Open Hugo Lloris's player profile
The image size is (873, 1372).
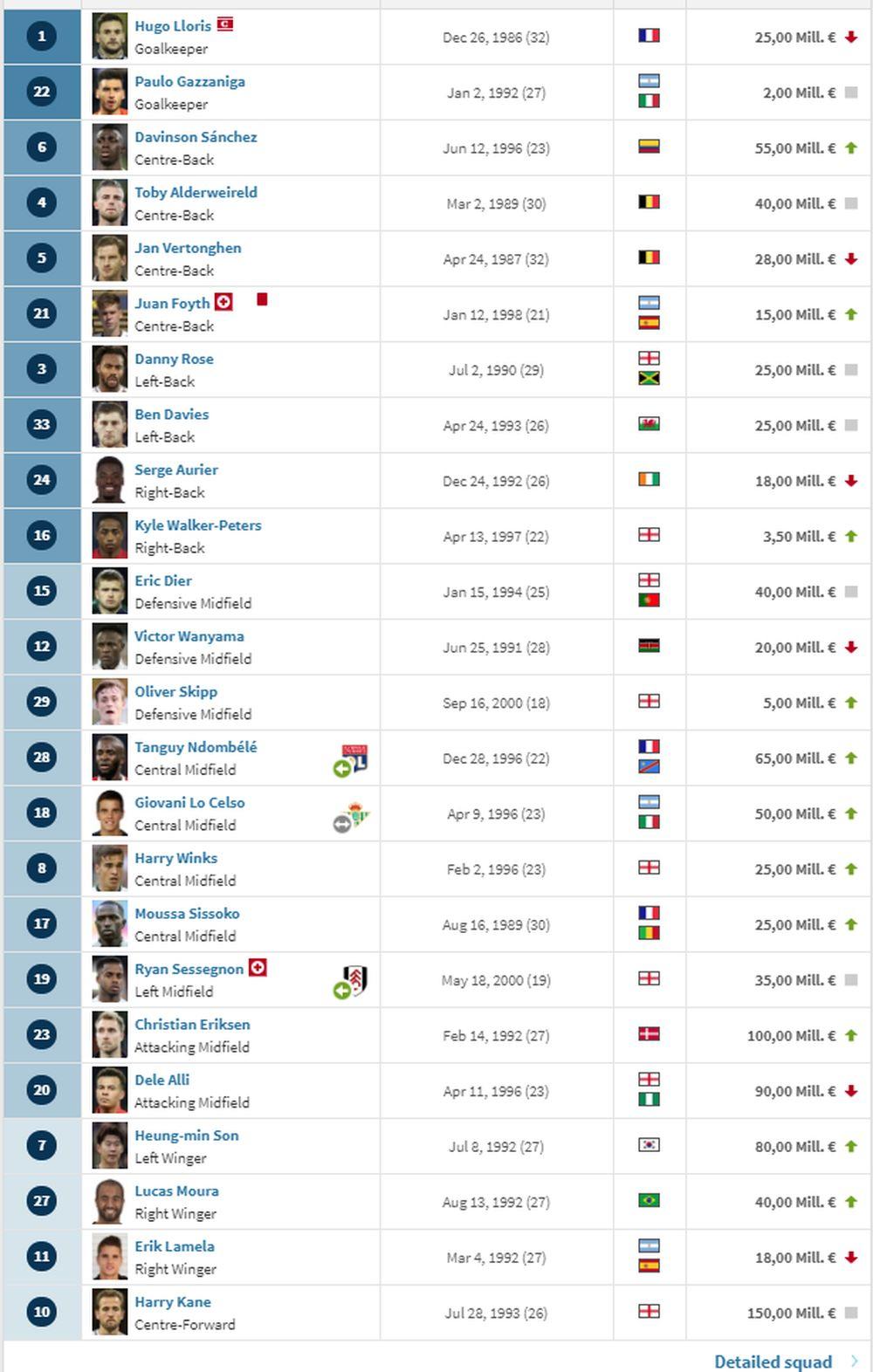[173, 26]
